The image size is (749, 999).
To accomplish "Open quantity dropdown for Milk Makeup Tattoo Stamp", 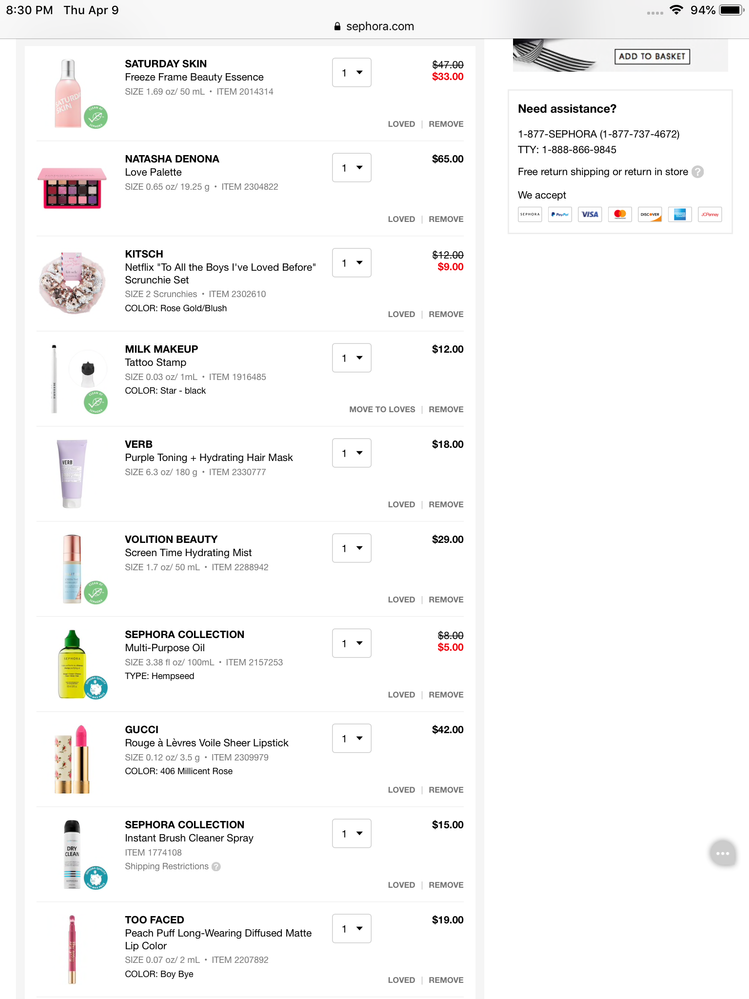I will [x=351, y=358].
